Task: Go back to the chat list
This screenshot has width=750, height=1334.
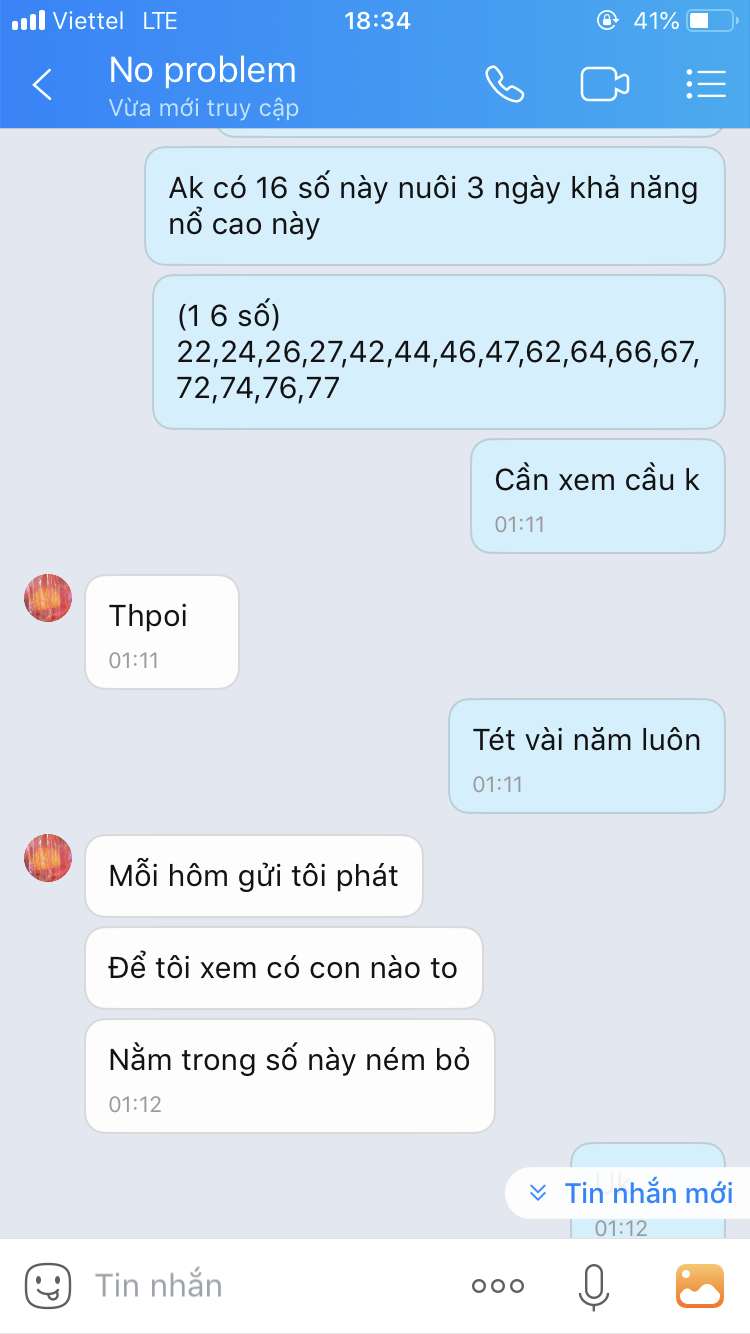Action: [x=42, y=85]
